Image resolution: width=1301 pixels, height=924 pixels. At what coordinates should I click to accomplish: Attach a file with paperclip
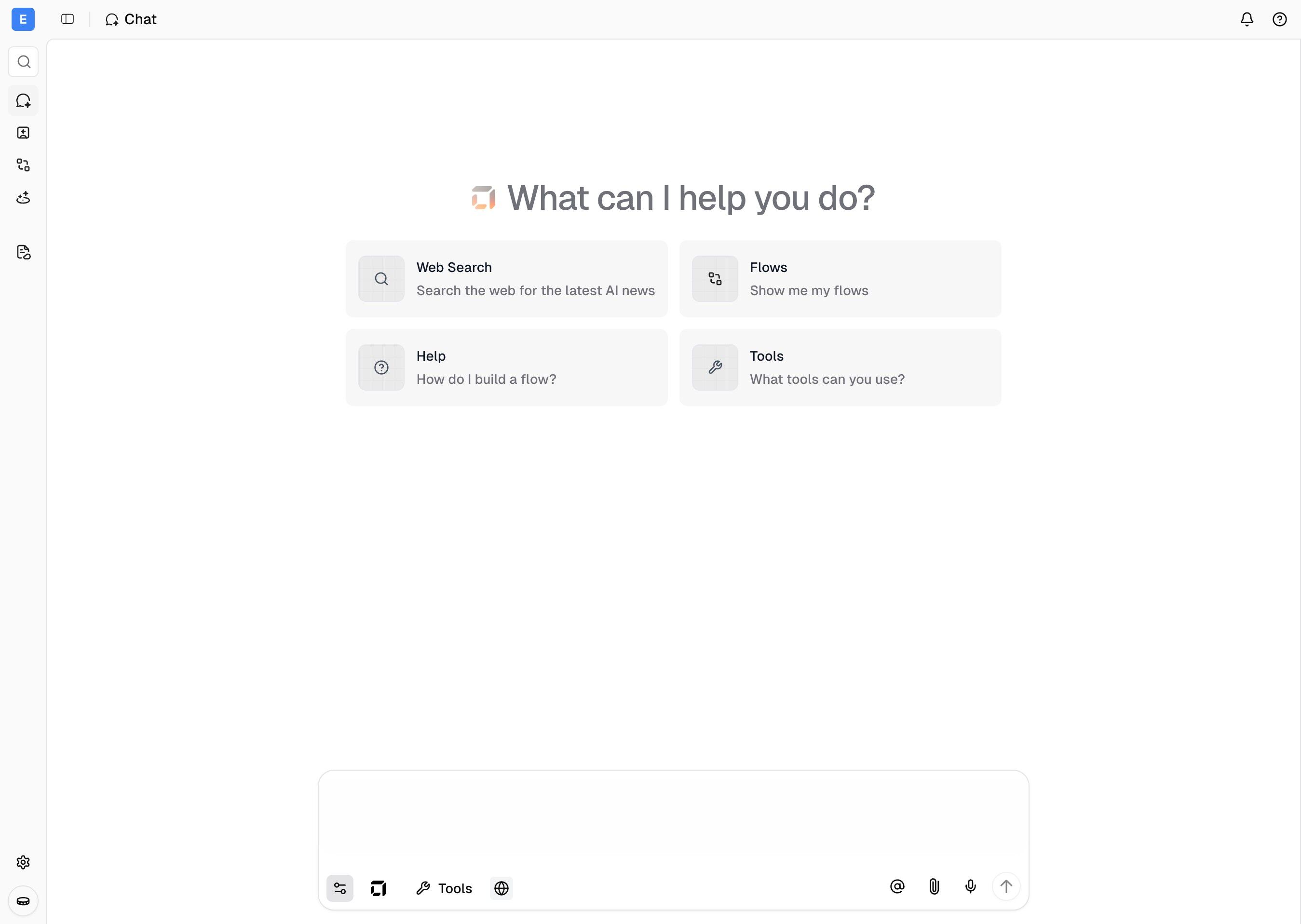934,886
